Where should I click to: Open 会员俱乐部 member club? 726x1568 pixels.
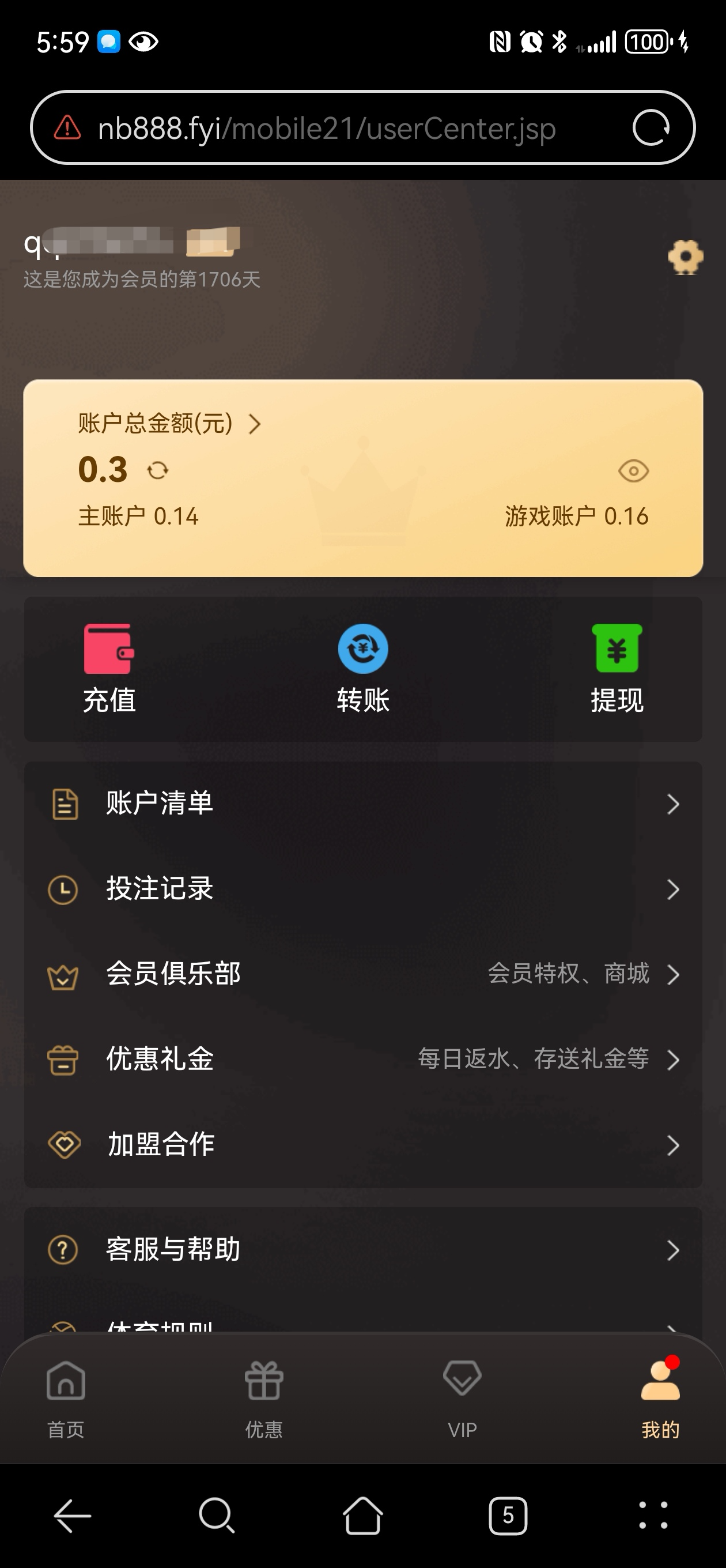(x=362, y=974)
